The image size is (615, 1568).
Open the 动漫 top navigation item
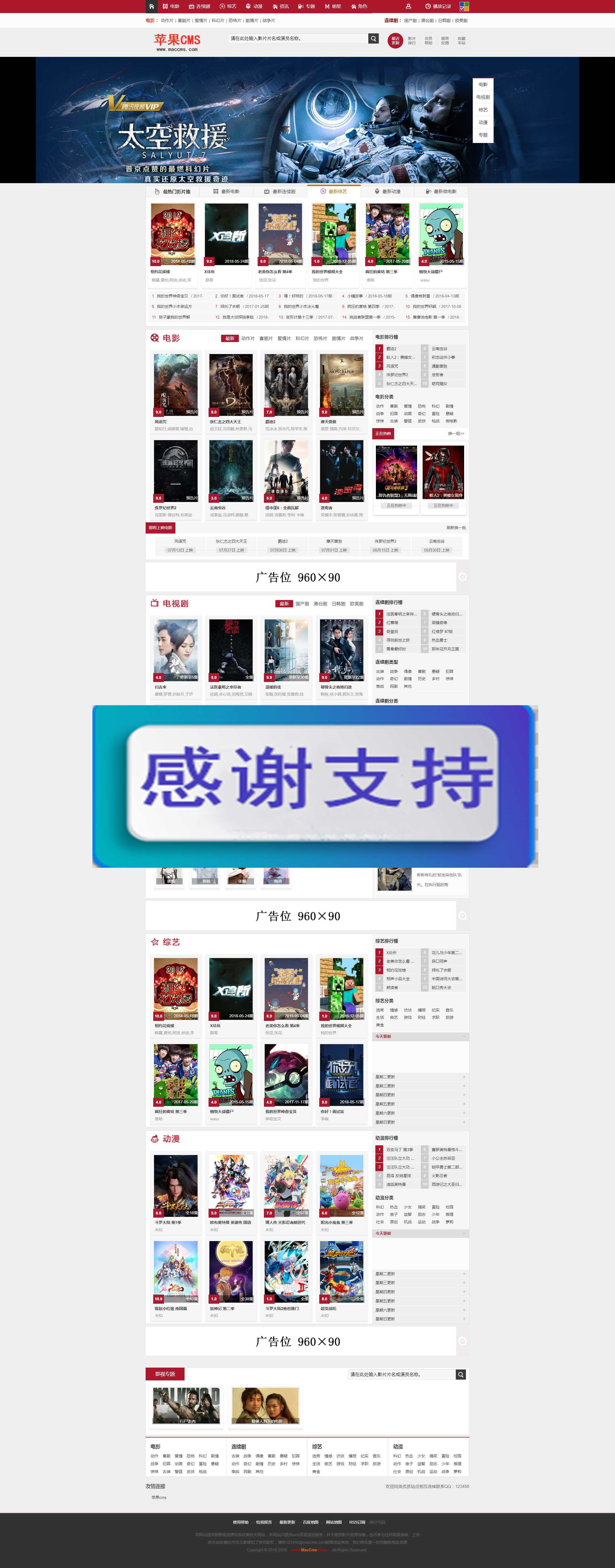[254, 6]
